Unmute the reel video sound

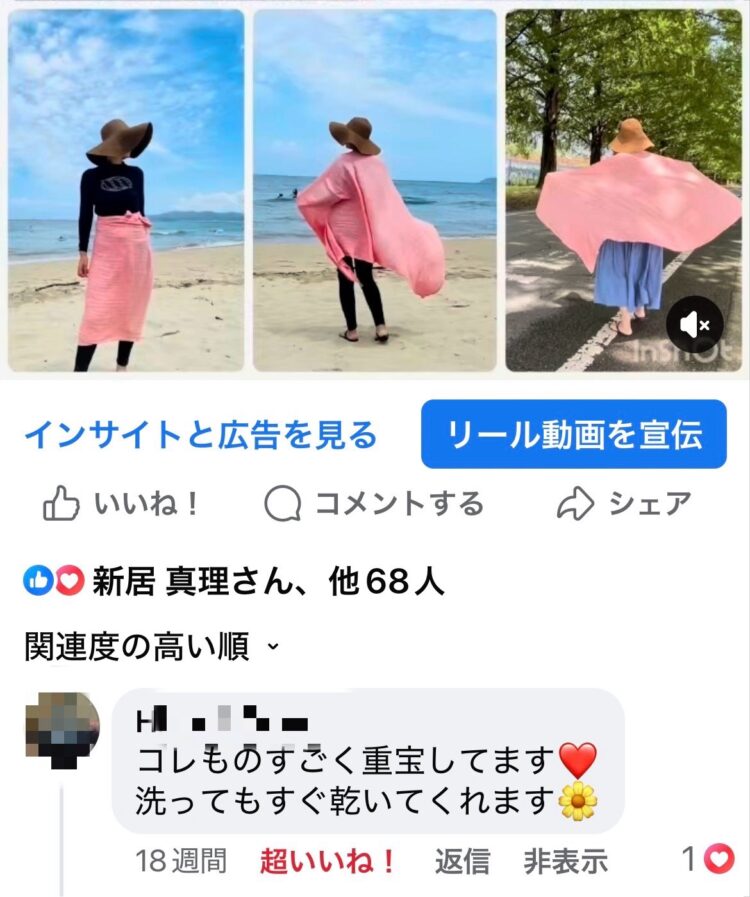[695, 324]
